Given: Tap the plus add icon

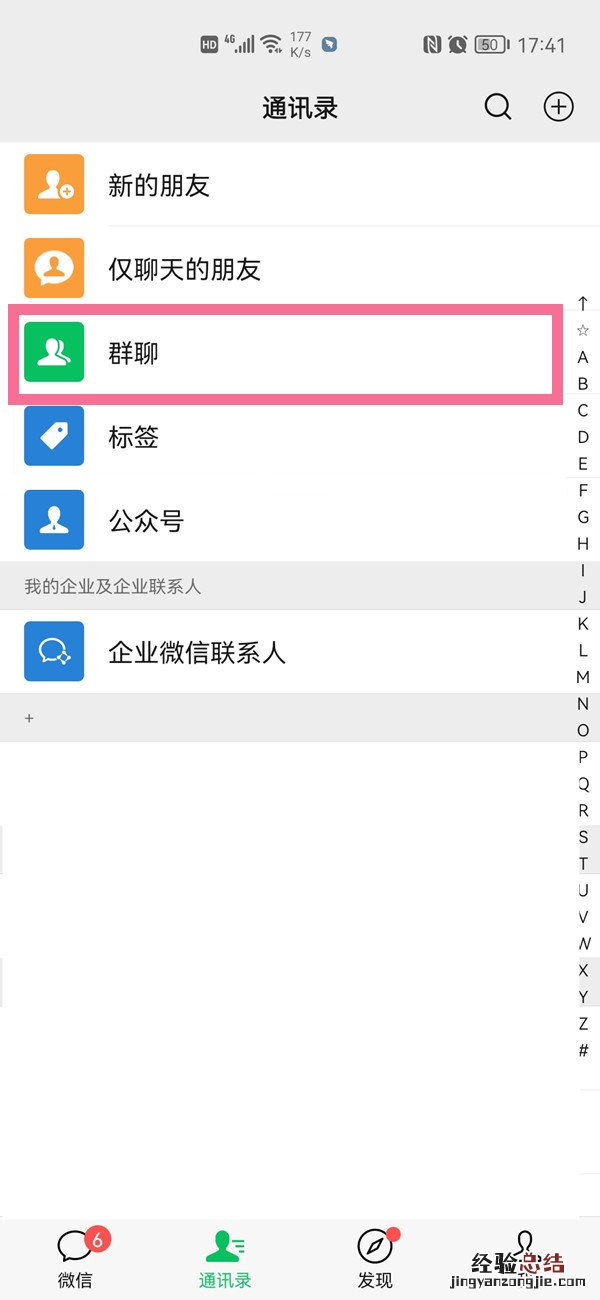Looking at the screenshot, I should pyautogui.click(x=558, y=107).
